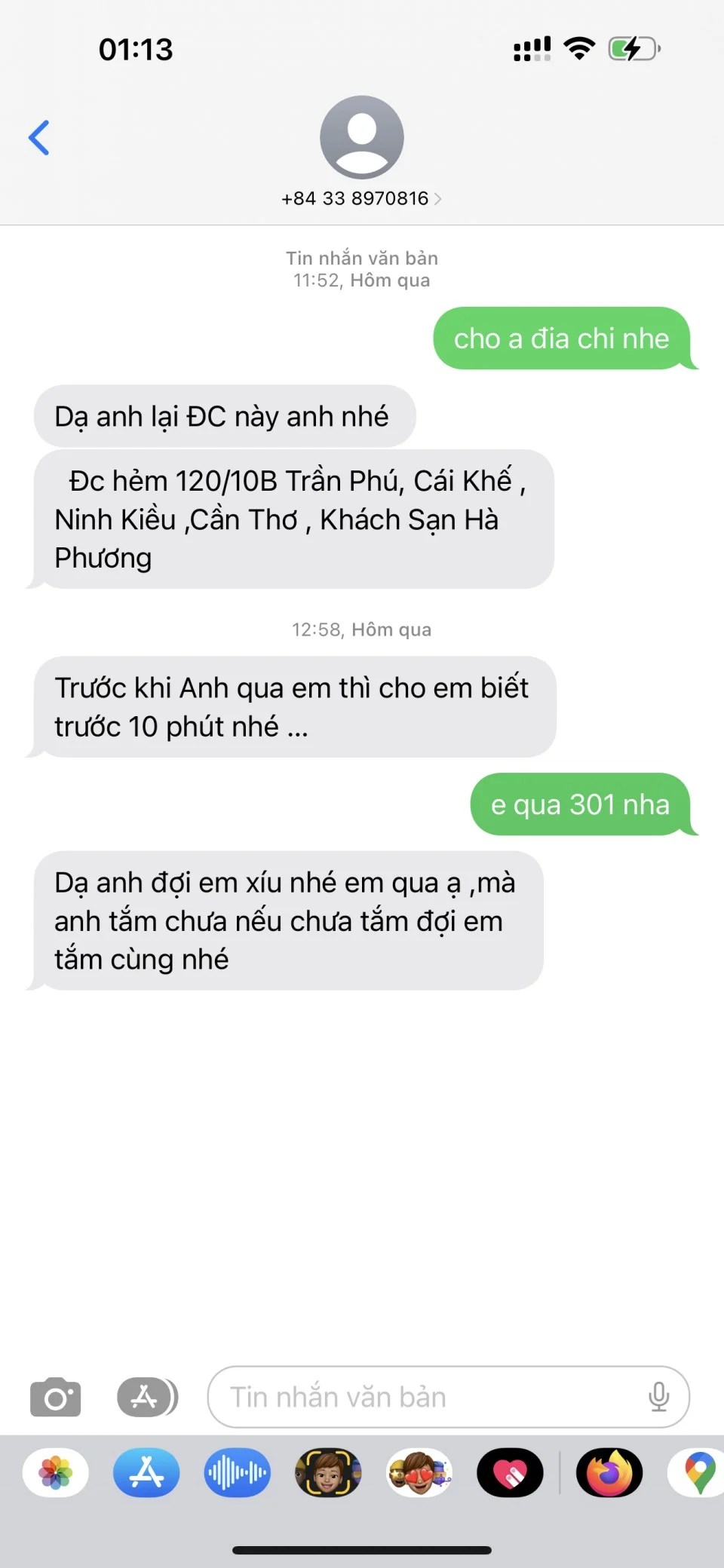Toggle the iMessage apps drawer button
The width and height of the screenshot is (724, 1568).
147,1397
